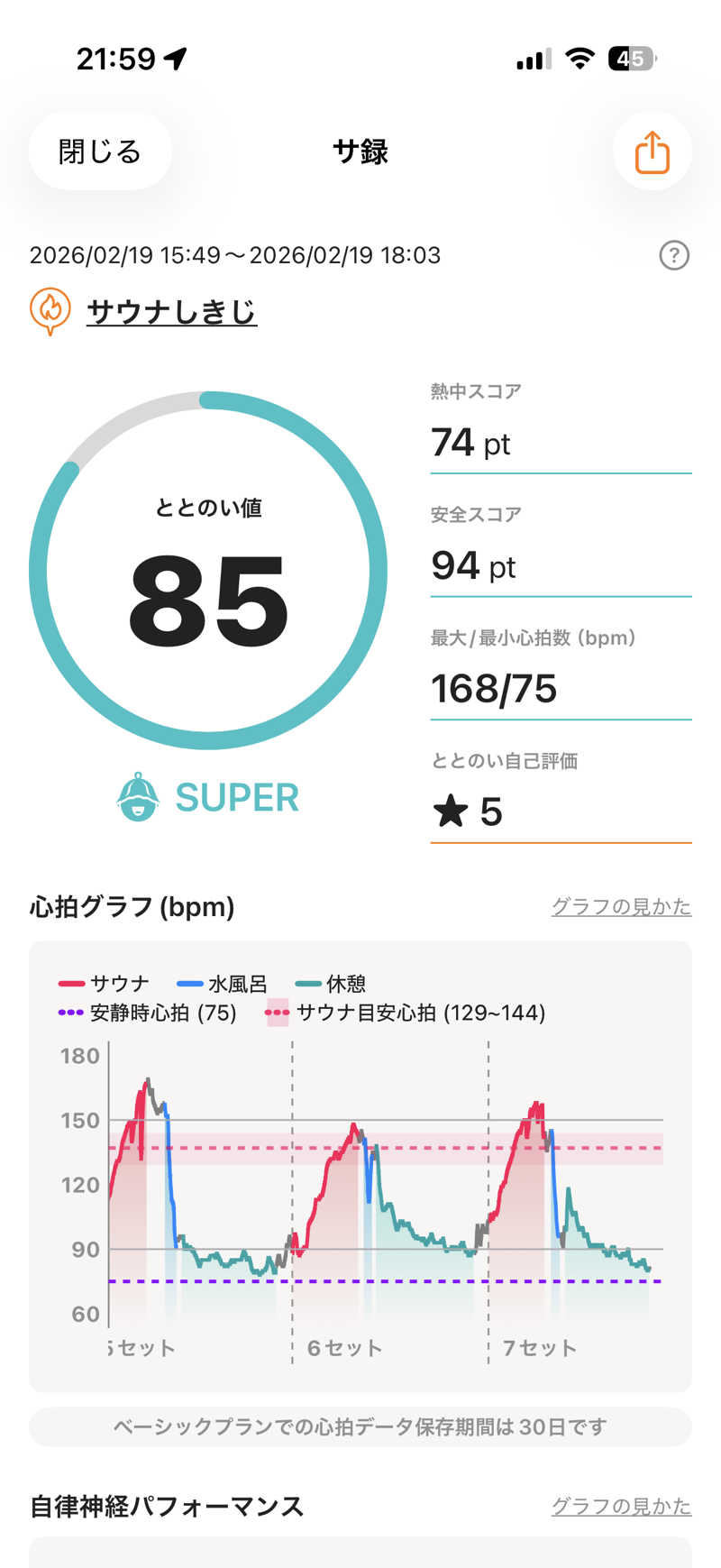This screenshot has width=721, height=1568.
Task: Share this sauna record
Action: 652,151
